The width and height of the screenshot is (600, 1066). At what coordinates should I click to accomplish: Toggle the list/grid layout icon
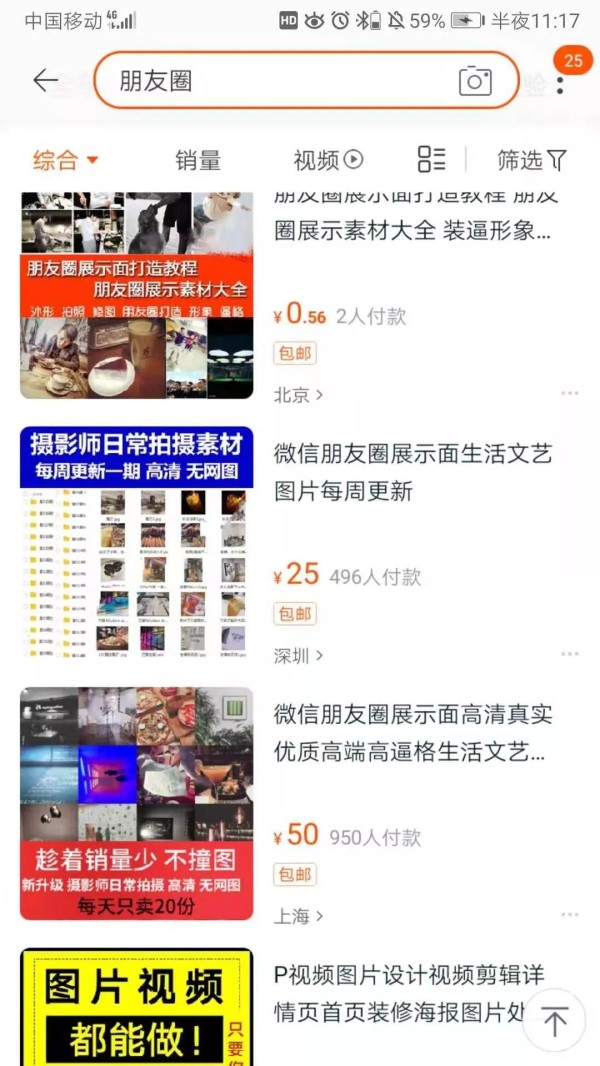point(431,159)
